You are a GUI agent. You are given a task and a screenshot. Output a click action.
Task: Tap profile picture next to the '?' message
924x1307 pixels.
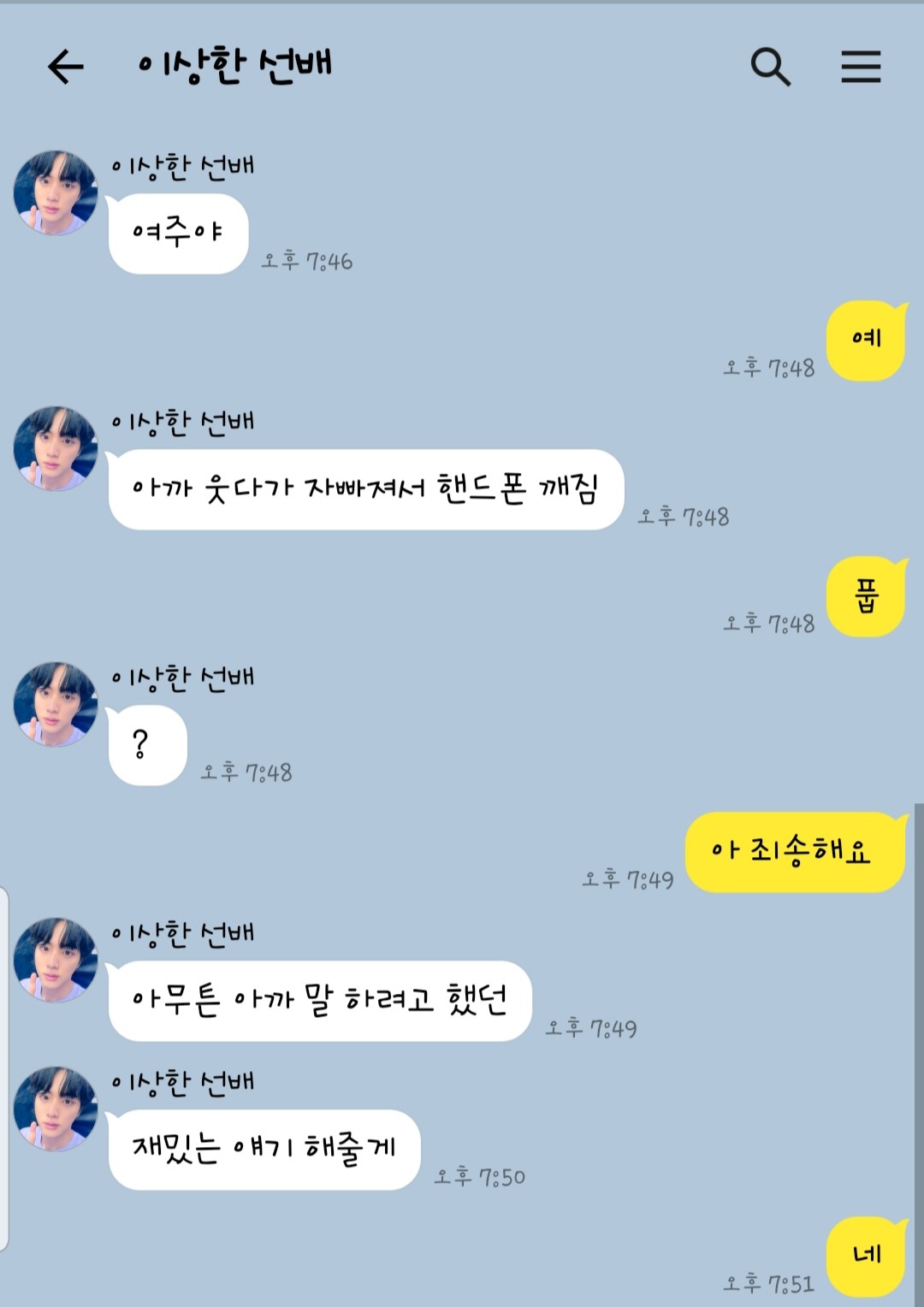(x=56, y=704)
